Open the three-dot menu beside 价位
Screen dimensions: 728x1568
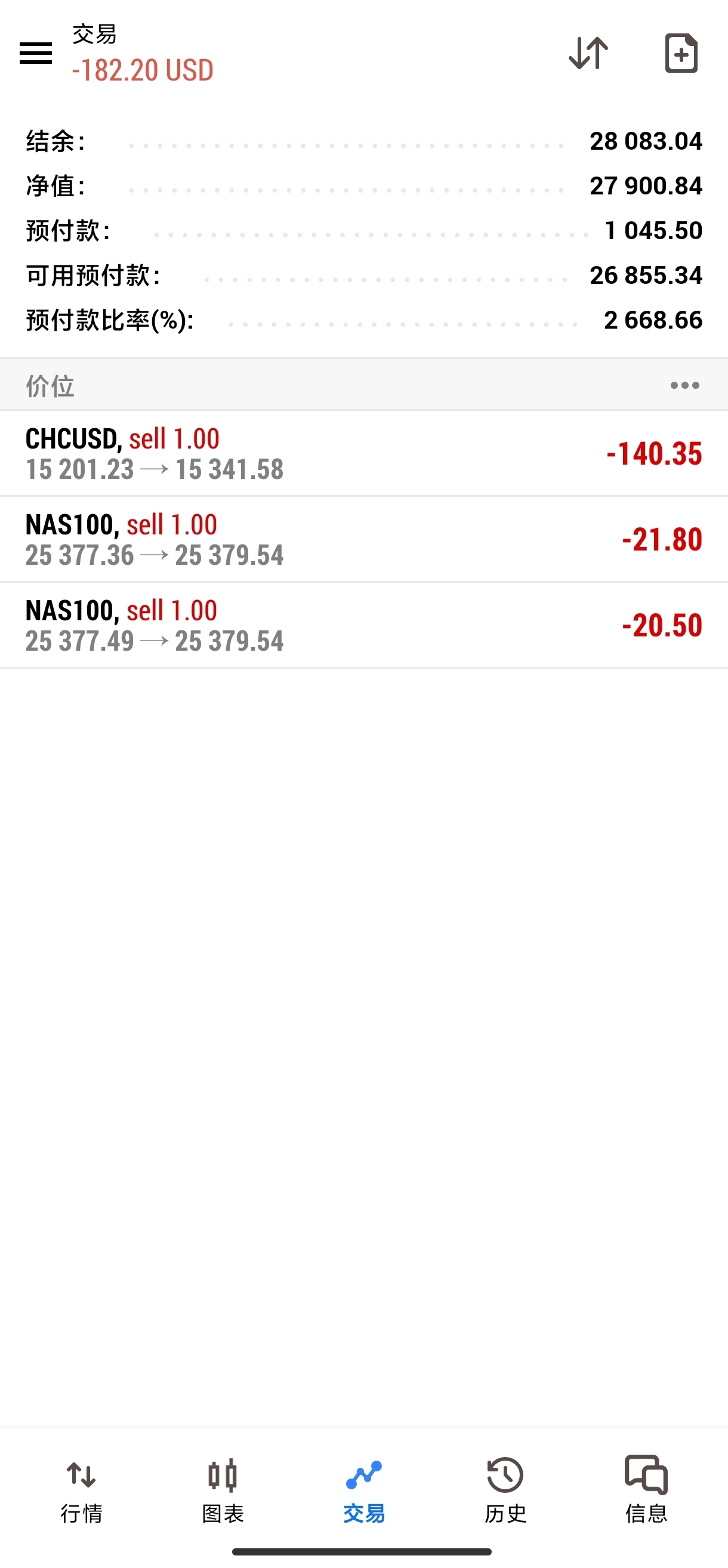[684, 385]
